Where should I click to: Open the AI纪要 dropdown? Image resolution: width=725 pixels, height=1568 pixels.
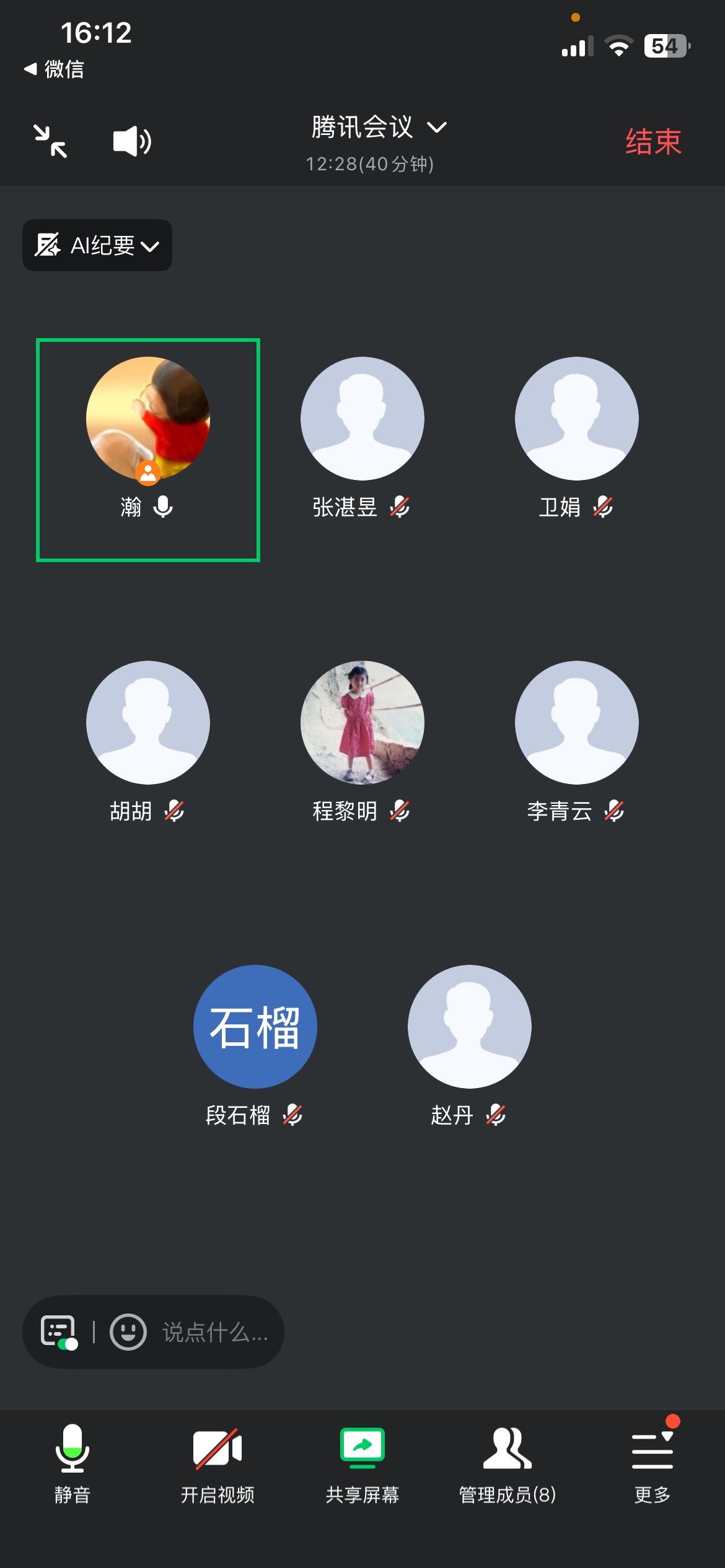97,246
